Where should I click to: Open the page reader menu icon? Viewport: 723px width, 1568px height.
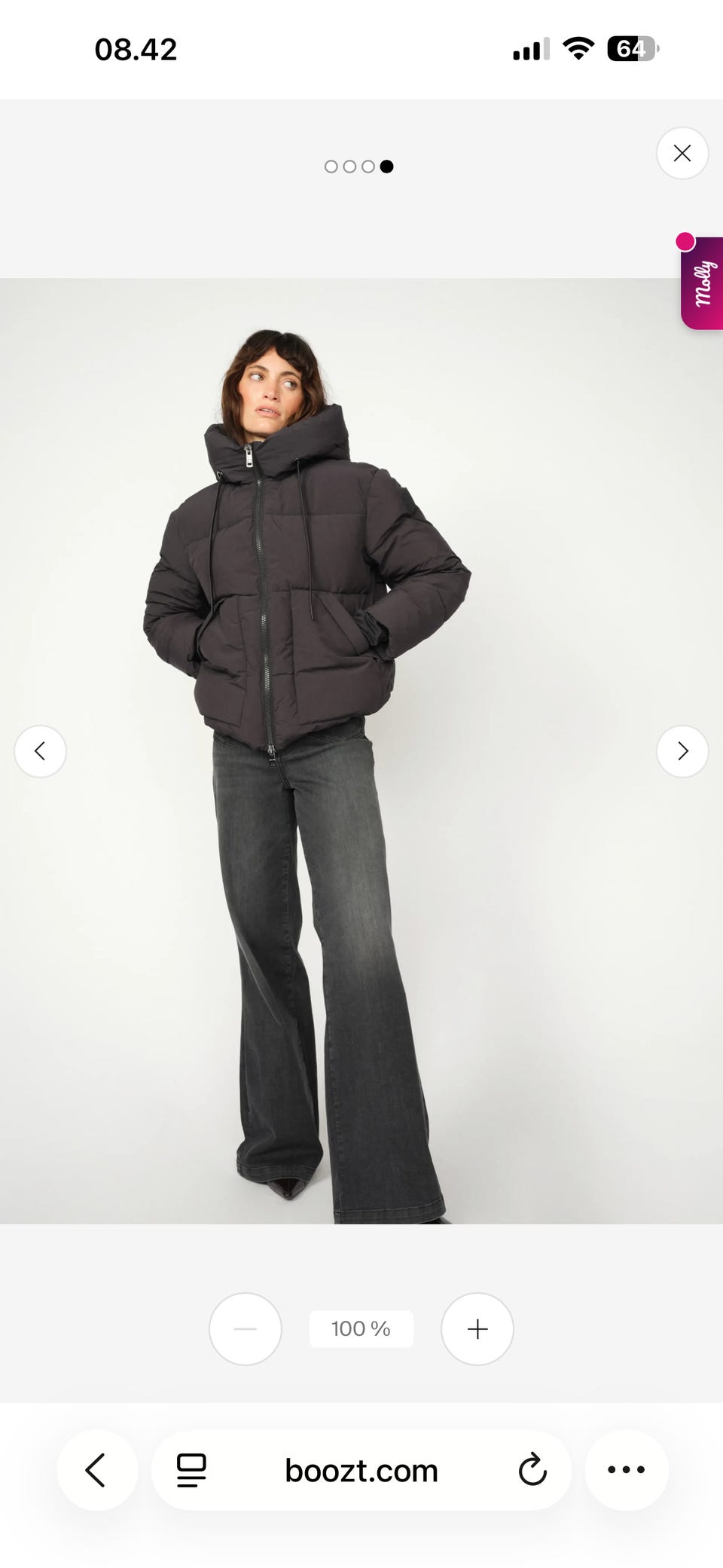point(191,1470)
